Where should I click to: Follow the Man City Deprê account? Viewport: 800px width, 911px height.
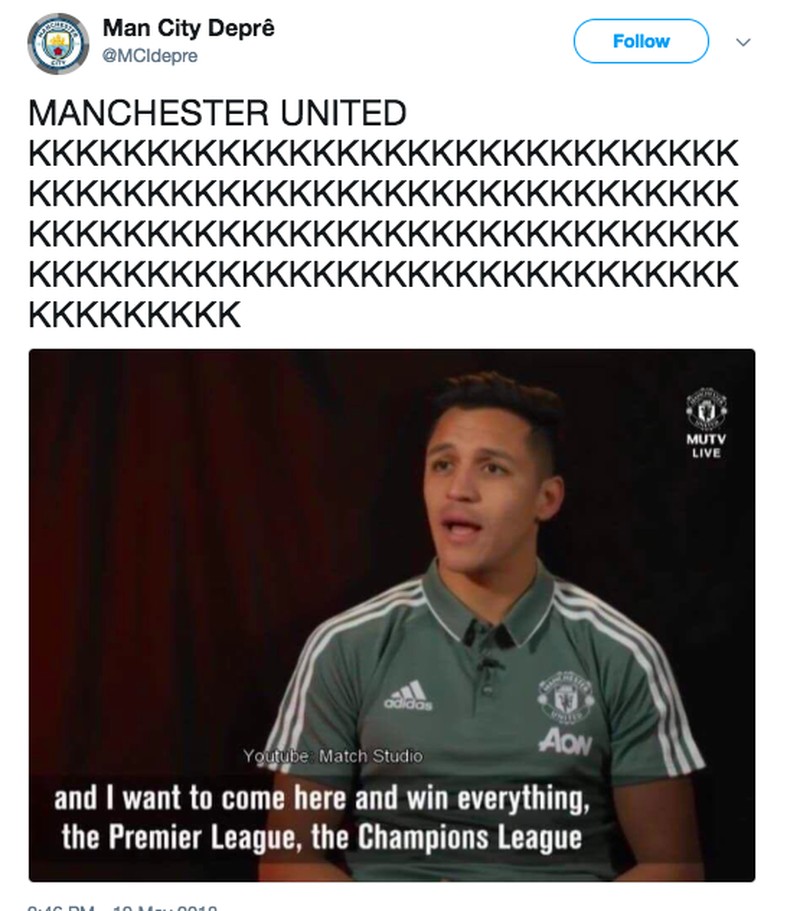[641, 41]
